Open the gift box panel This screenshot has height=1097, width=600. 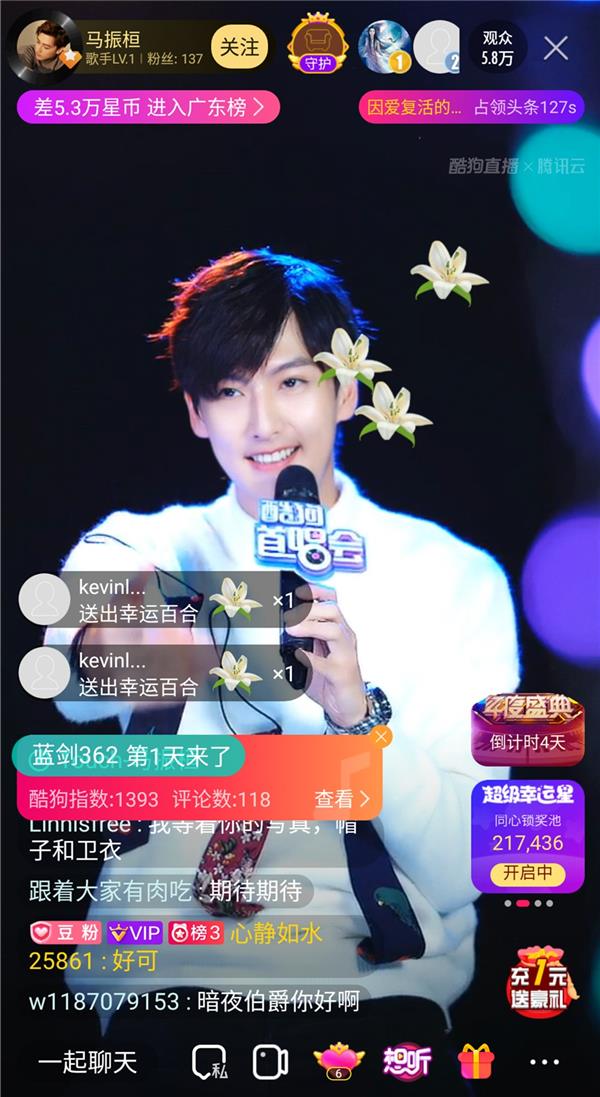[x=476, y=1061]
